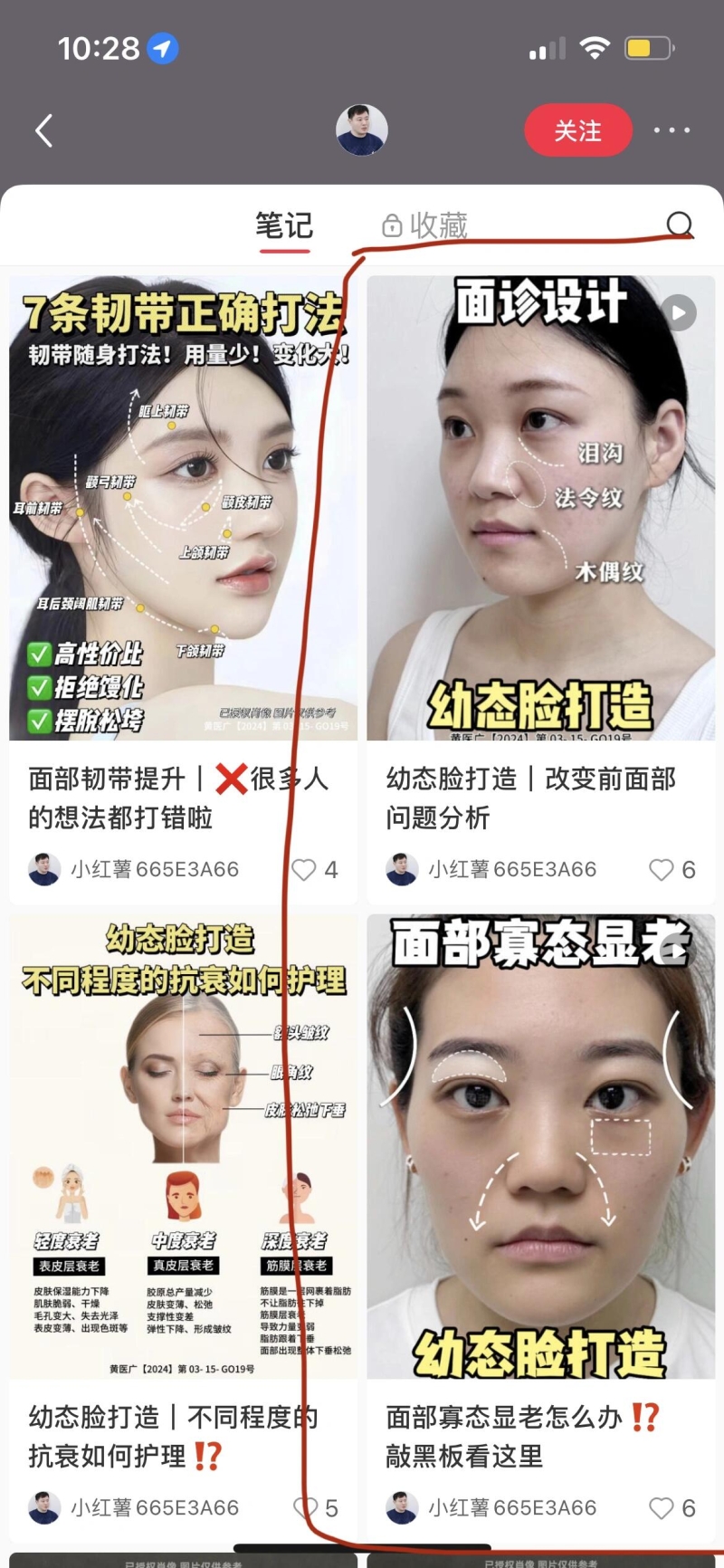Switch to the locked 收藏 tab
This screenshot has height=1568, width=724.
pyautogui.click(x=425, y=225)
